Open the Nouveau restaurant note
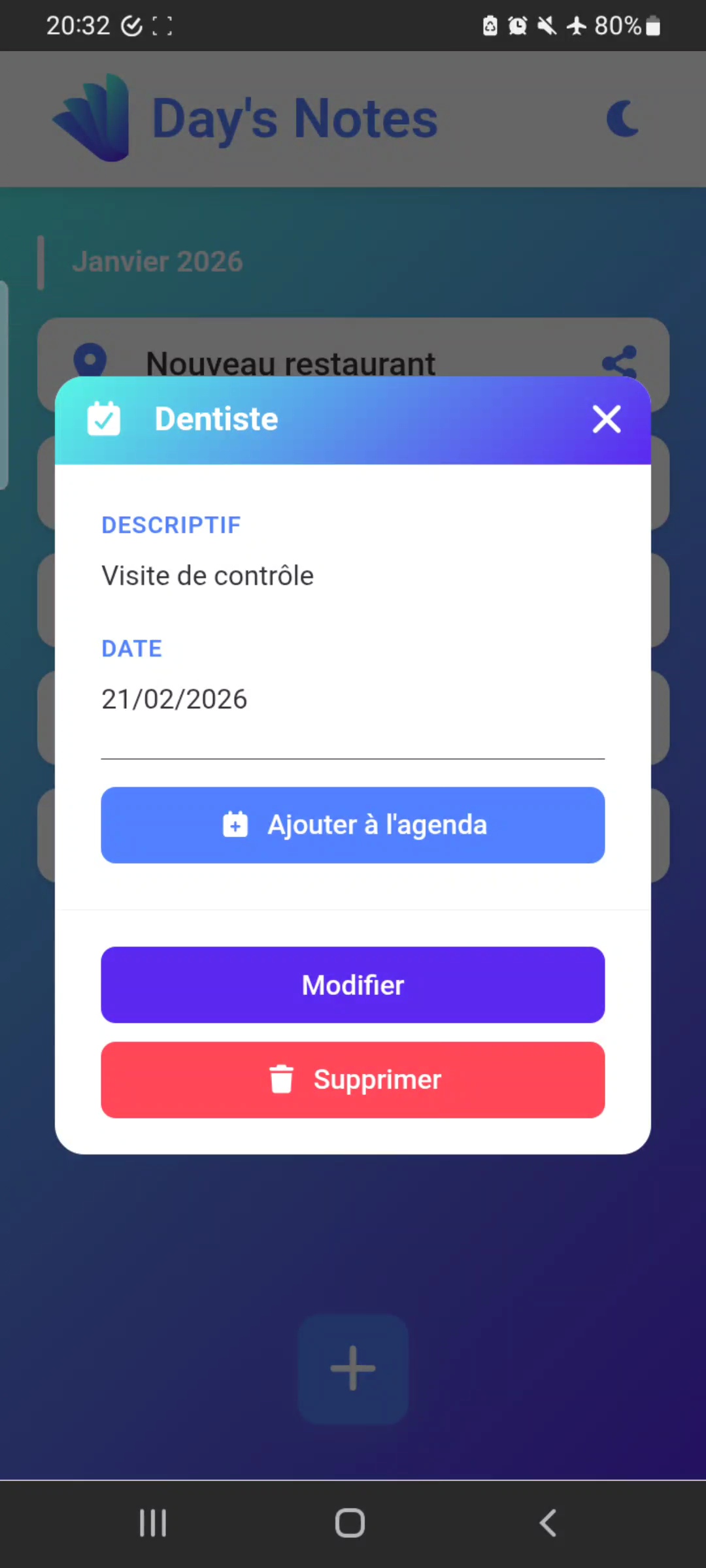 click(x=290, y=363)
